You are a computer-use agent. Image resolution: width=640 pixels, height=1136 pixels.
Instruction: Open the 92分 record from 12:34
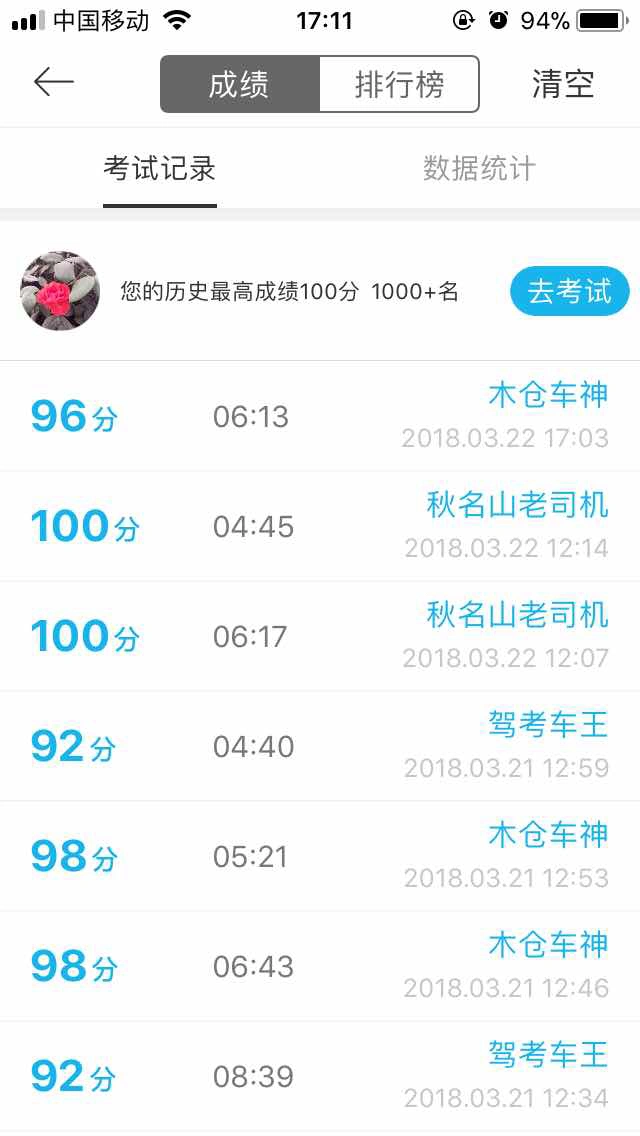coord(320,1077)
